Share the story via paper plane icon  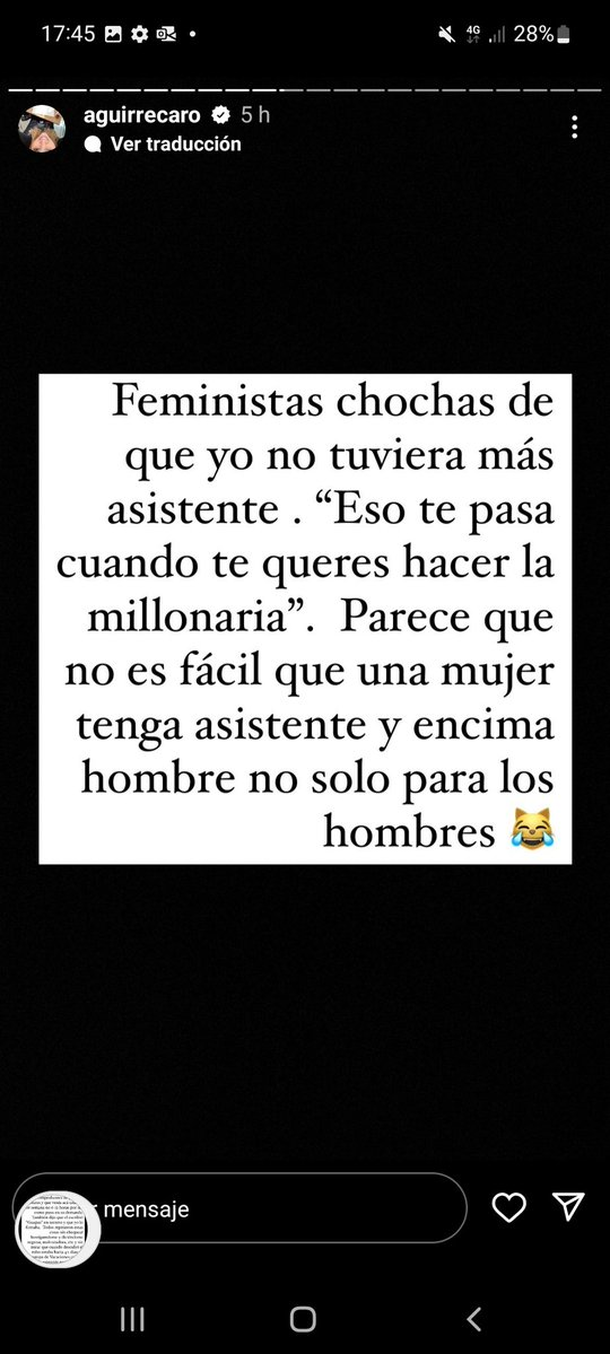tap(568, 1207)
